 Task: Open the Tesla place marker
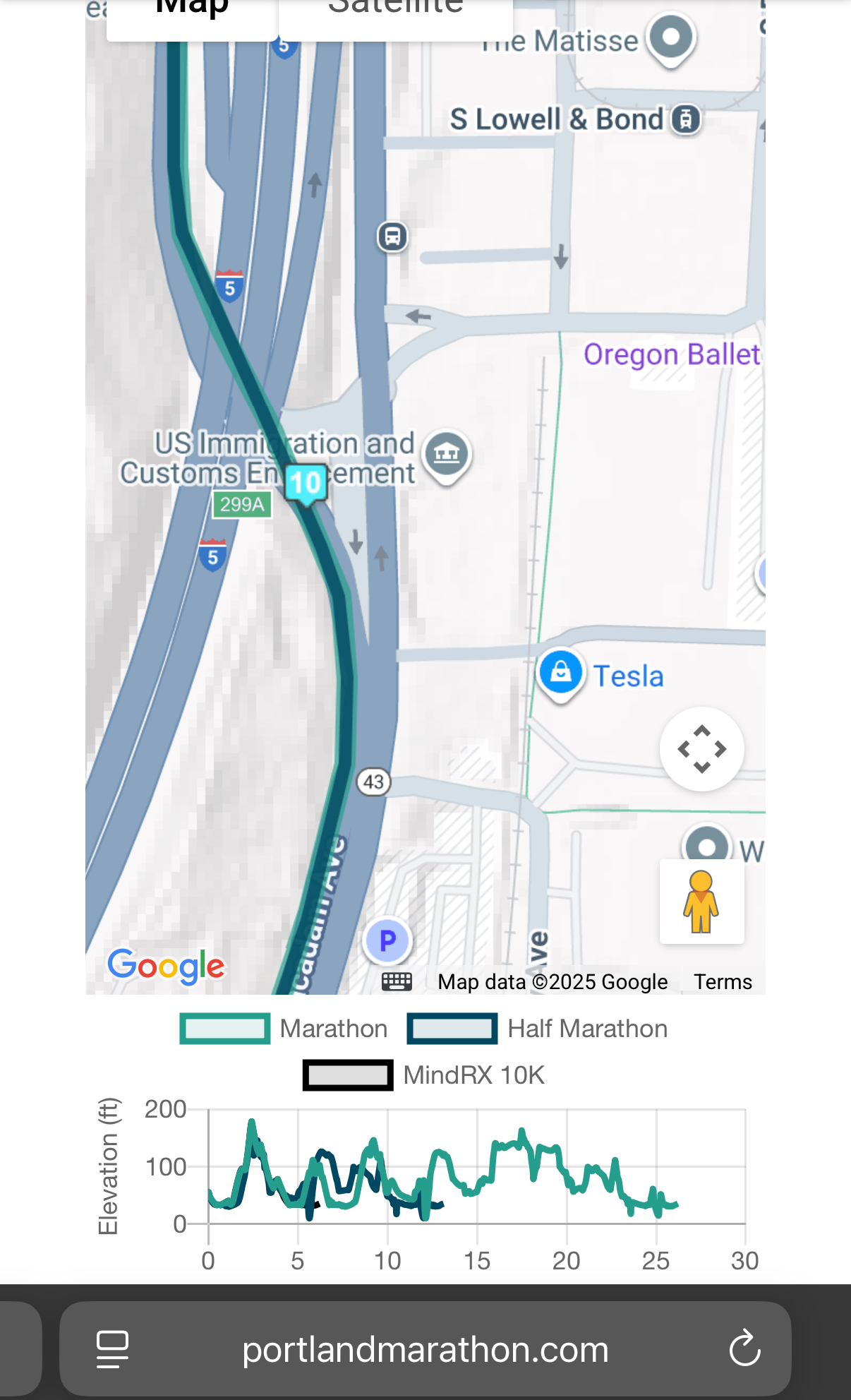561,673
